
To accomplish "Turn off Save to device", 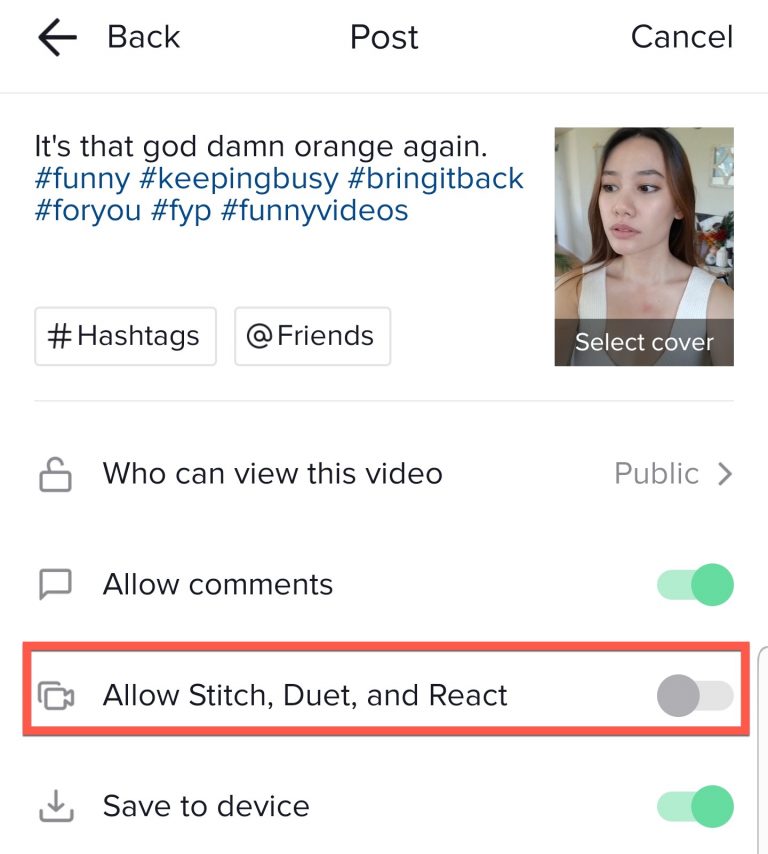I will coord(696,806).
